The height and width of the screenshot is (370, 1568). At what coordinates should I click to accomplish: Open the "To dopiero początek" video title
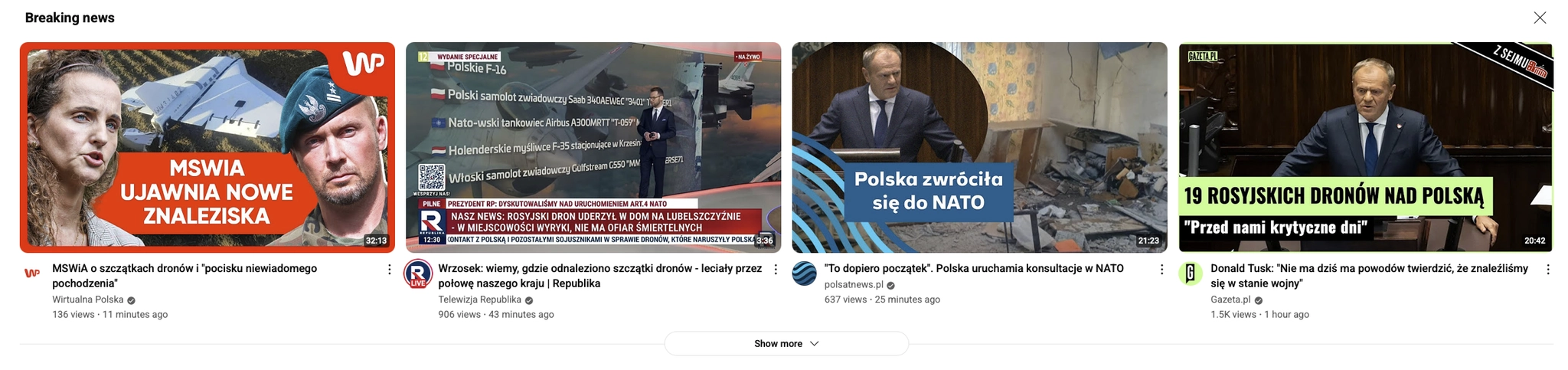[973, 268]
